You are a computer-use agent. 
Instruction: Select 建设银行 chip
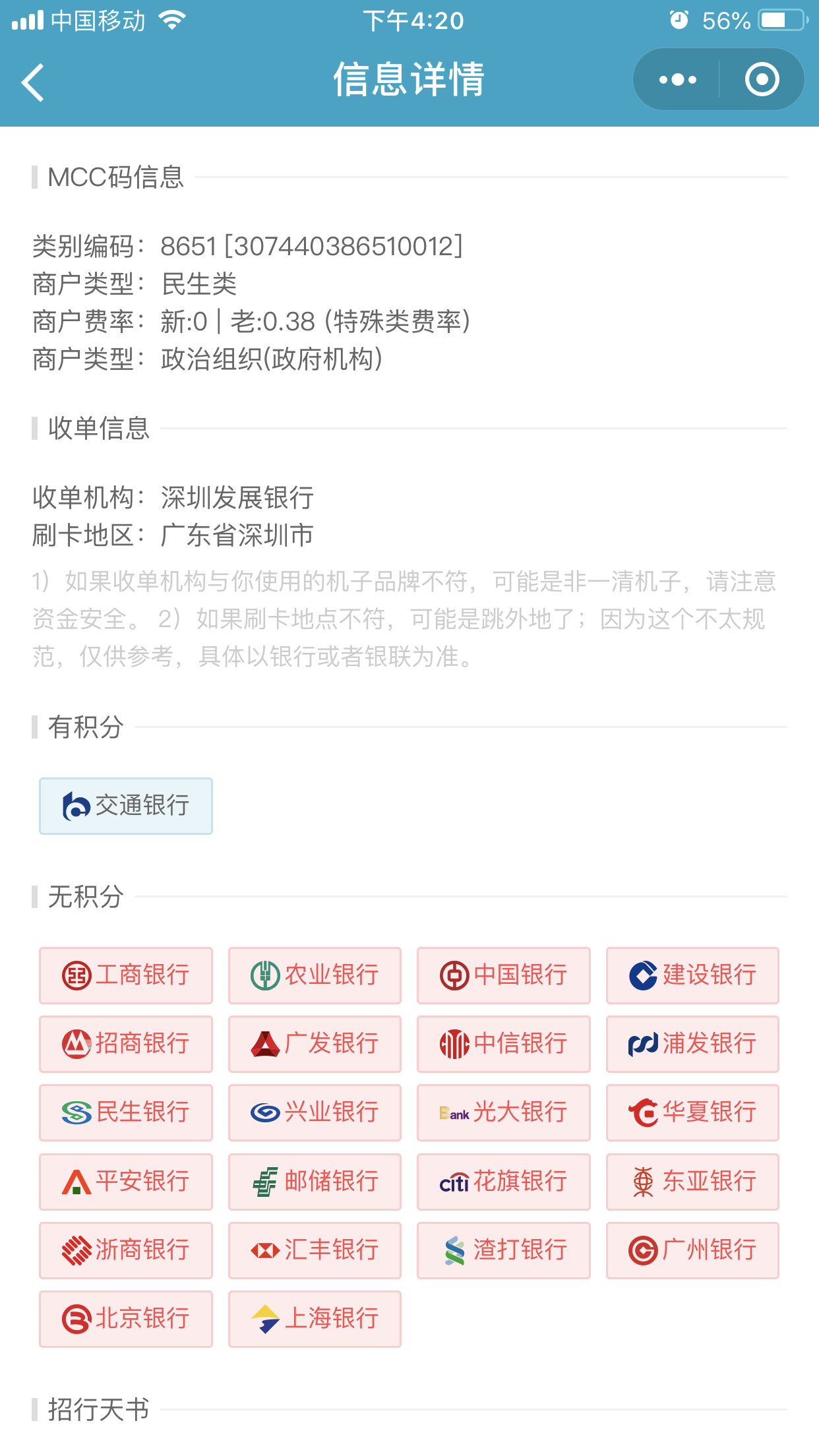pos(692,975)
